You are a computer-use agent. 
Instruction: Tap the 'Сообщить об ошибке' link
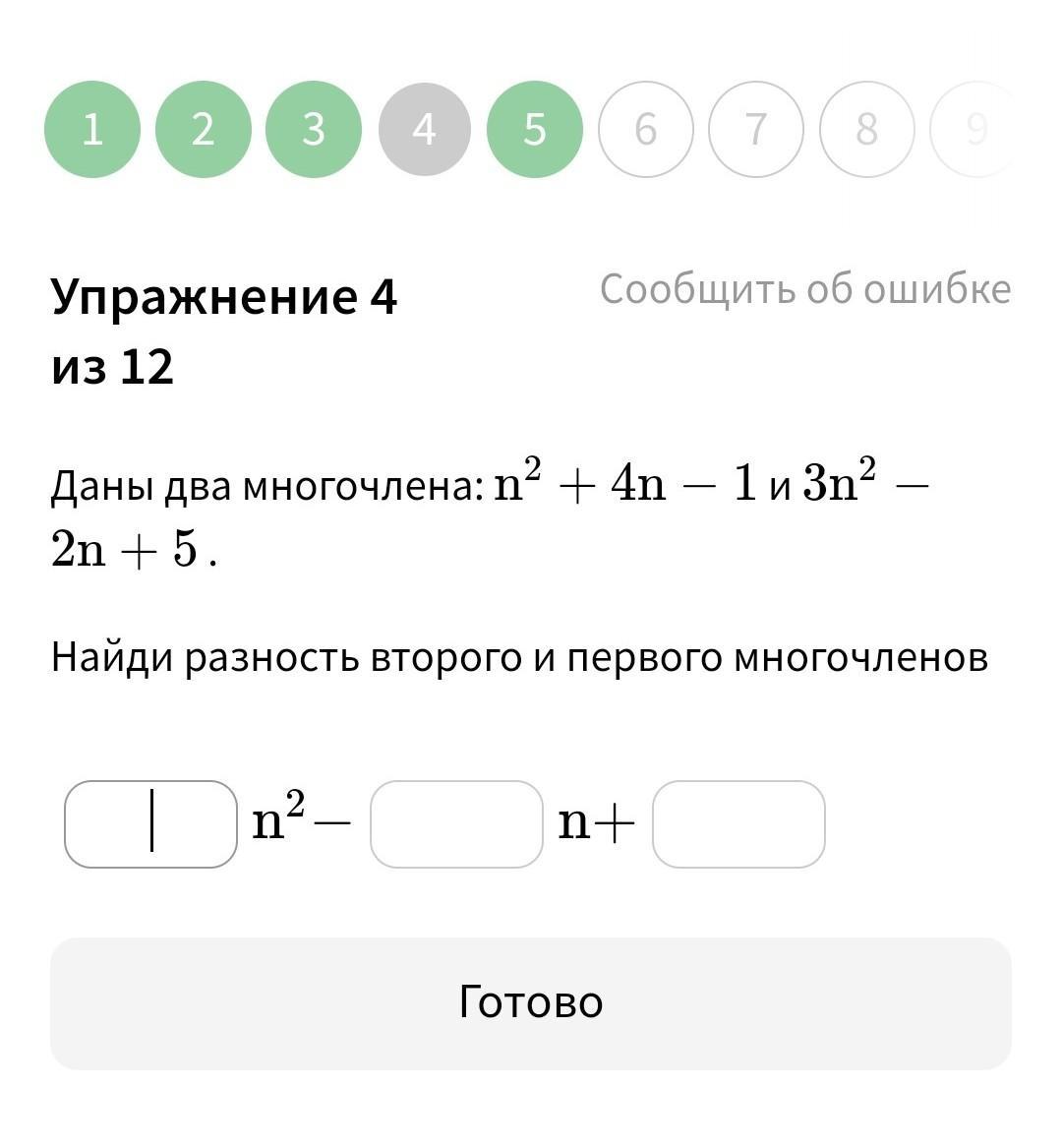pyautogui.click(x=805, y=289)
